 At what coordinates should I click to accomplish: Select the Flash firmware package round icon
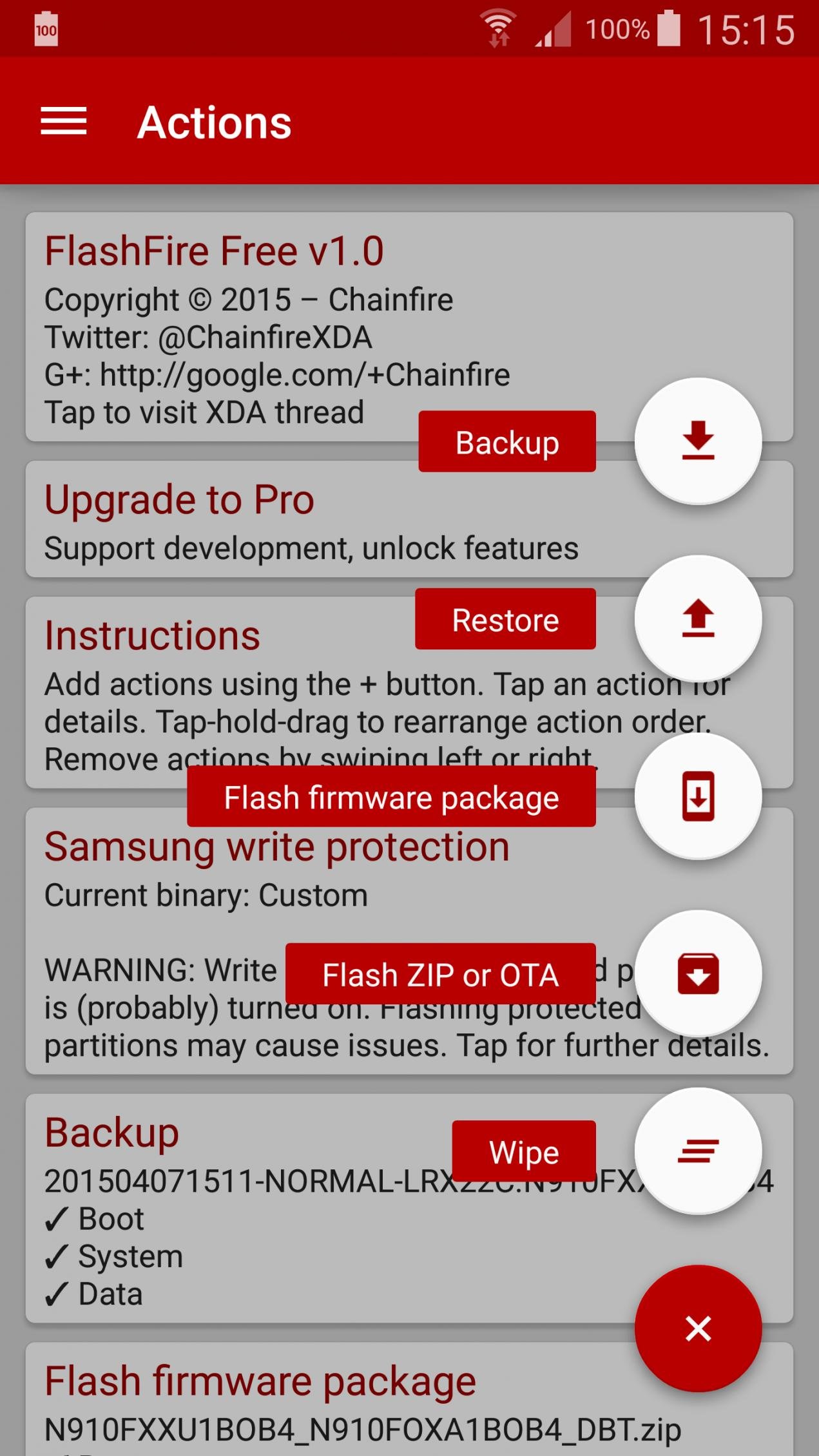[x=698, y=796]
